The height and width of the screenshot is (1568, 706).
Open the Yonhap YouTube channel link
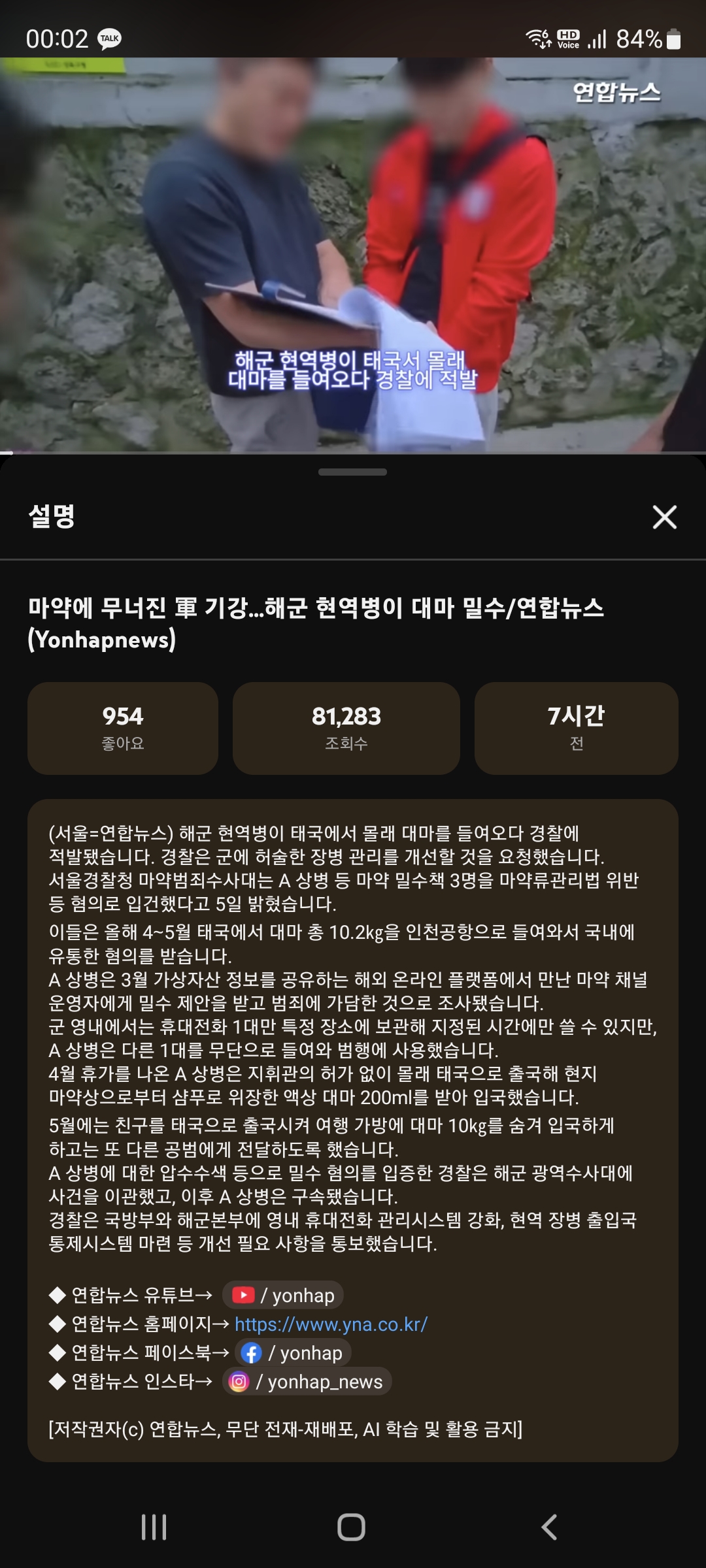pyautogui.click(x=283, y=1295)
